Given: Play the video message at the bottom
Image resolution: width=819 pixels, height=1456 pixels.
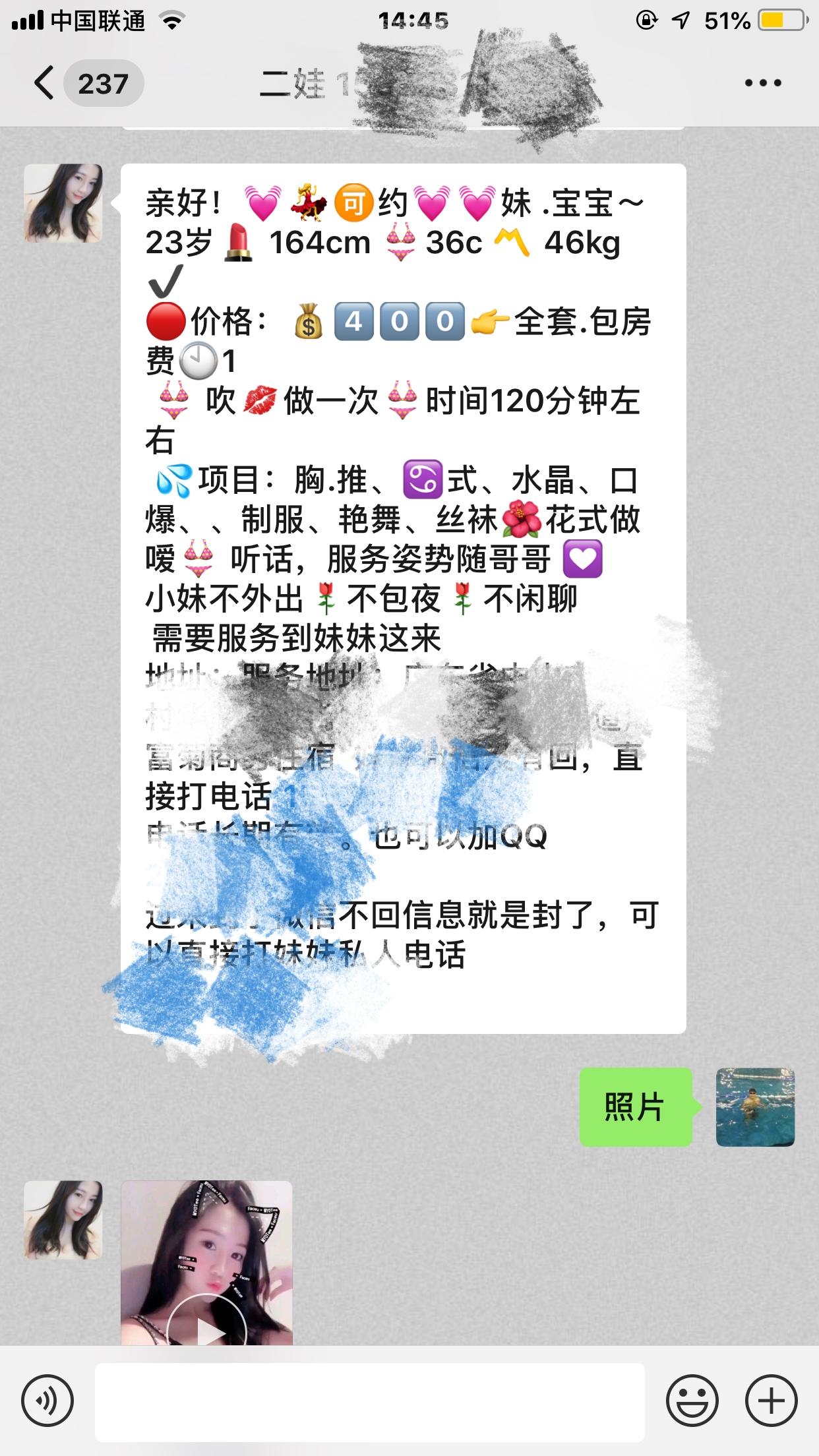Looking at the screenshot, I should pyautogui.click(x=206, y=1319).
